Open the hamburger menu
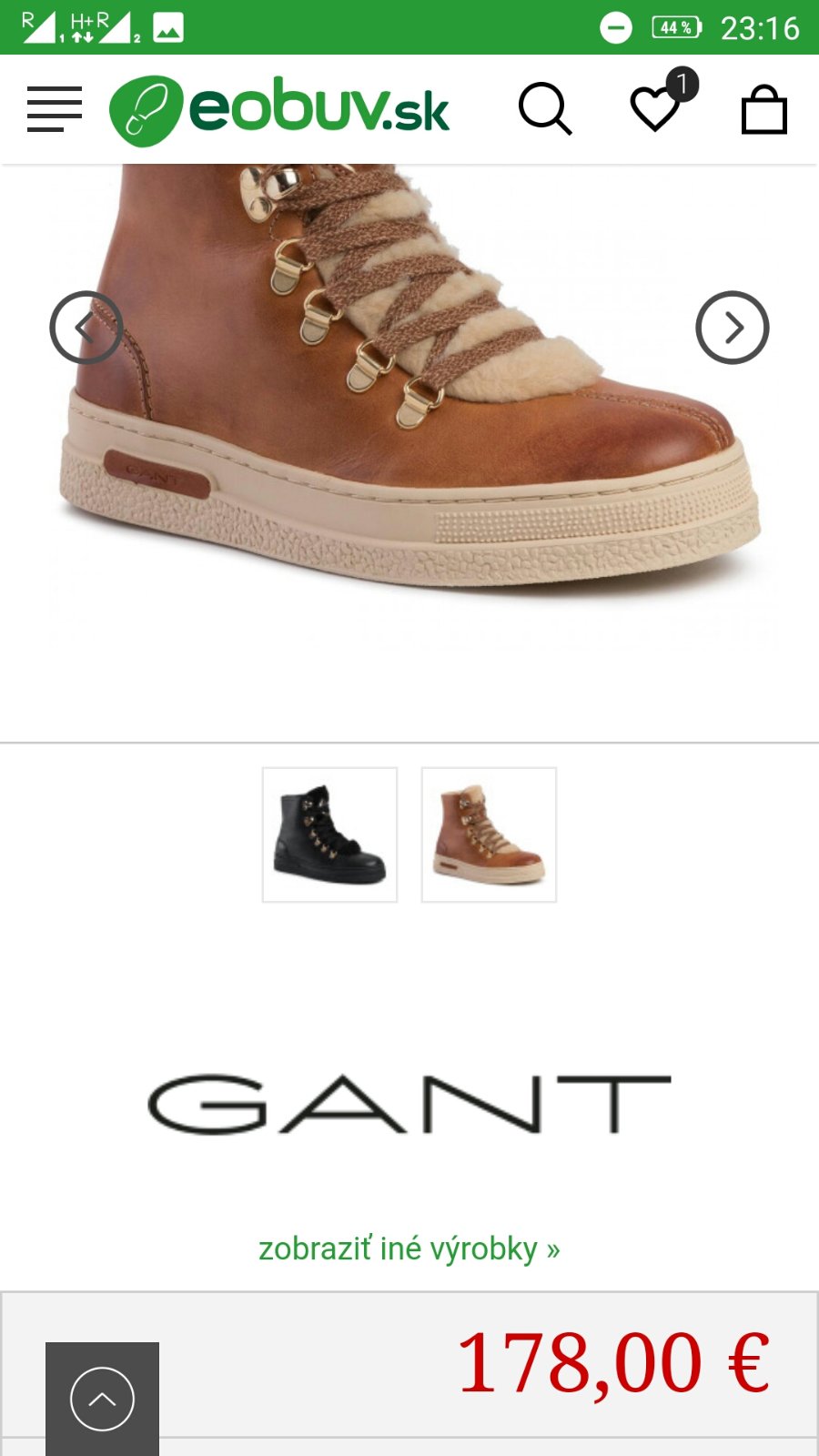The image size is (819, 1456). click(55, 110)
